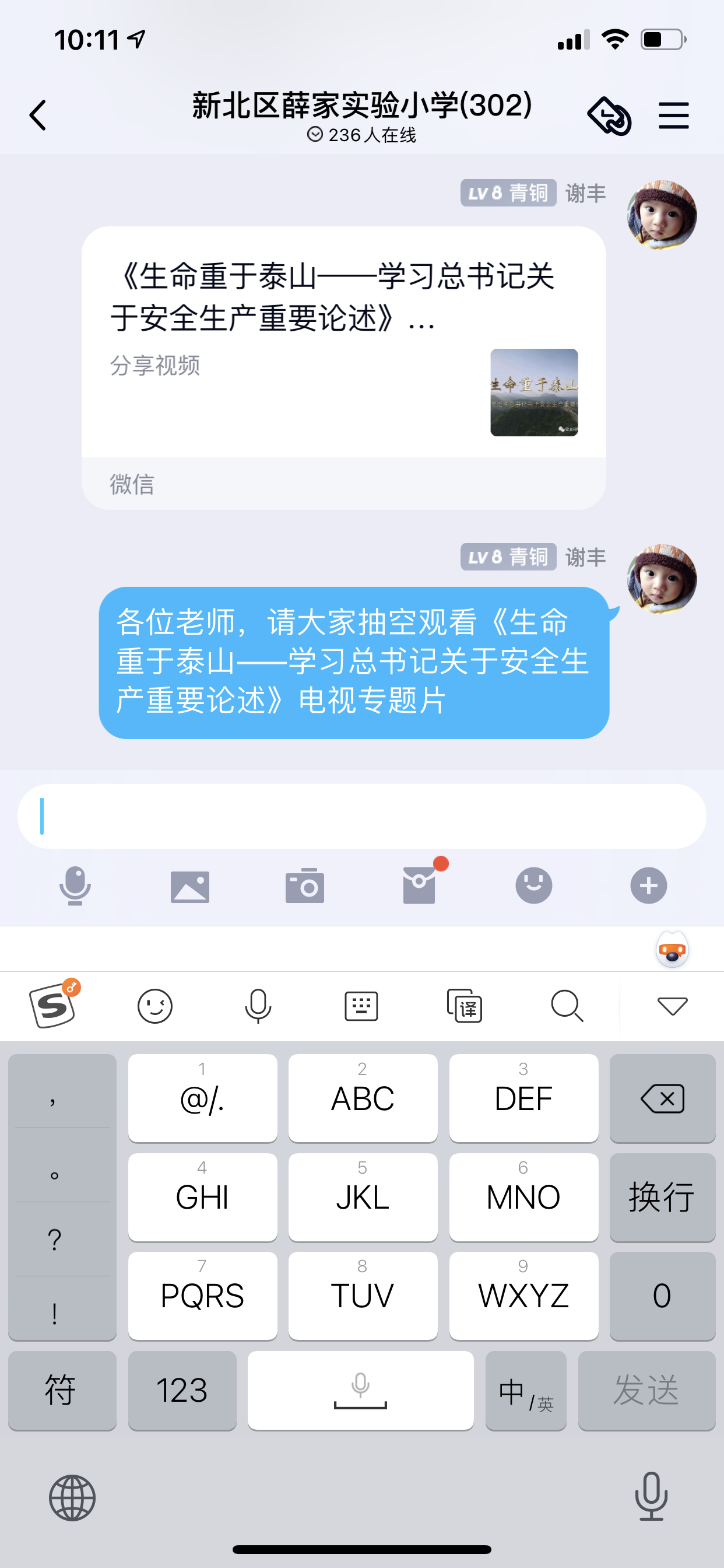Image resolution: width=724 pixels, height=1568 pixels.
Task: Open the 符 symbols keyboard
Action: point(61,1390)
